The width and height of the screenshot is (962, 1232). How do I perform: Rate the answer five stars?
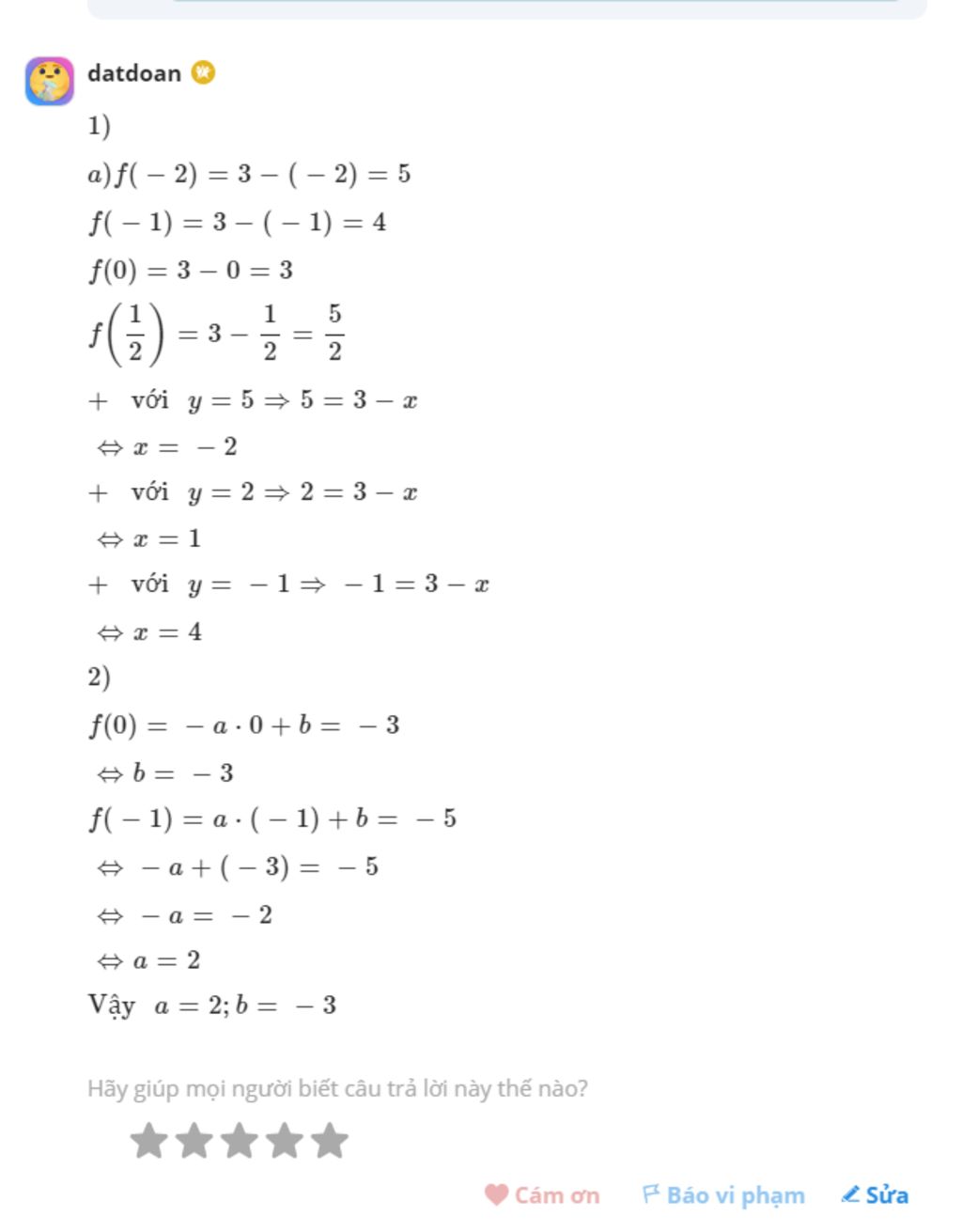point(329,1141)
